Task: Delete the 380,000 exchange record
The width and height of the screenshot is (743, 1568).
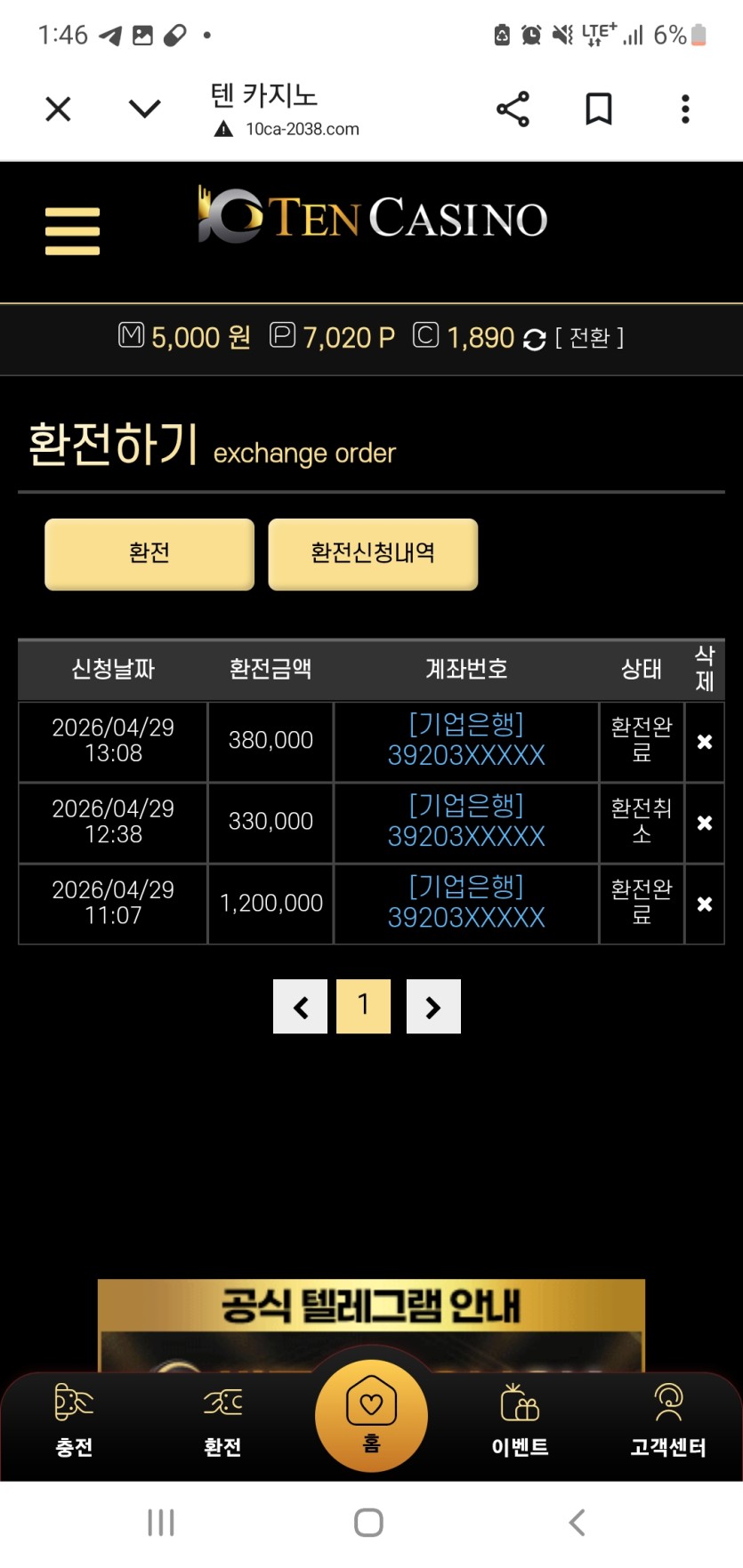Action: tap(704, 742)
